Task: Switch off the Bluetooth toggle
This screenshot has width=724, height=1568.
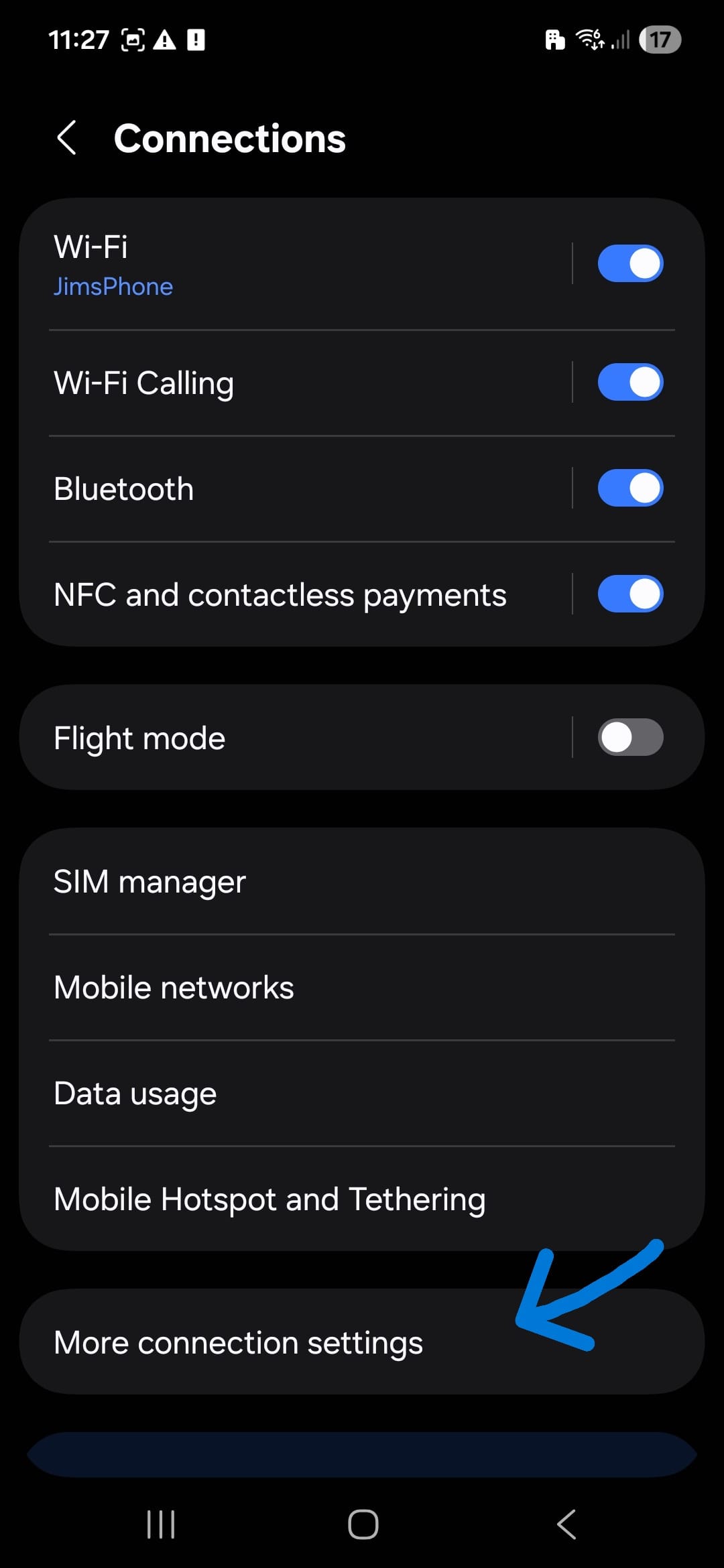Action: click(630, 488)
